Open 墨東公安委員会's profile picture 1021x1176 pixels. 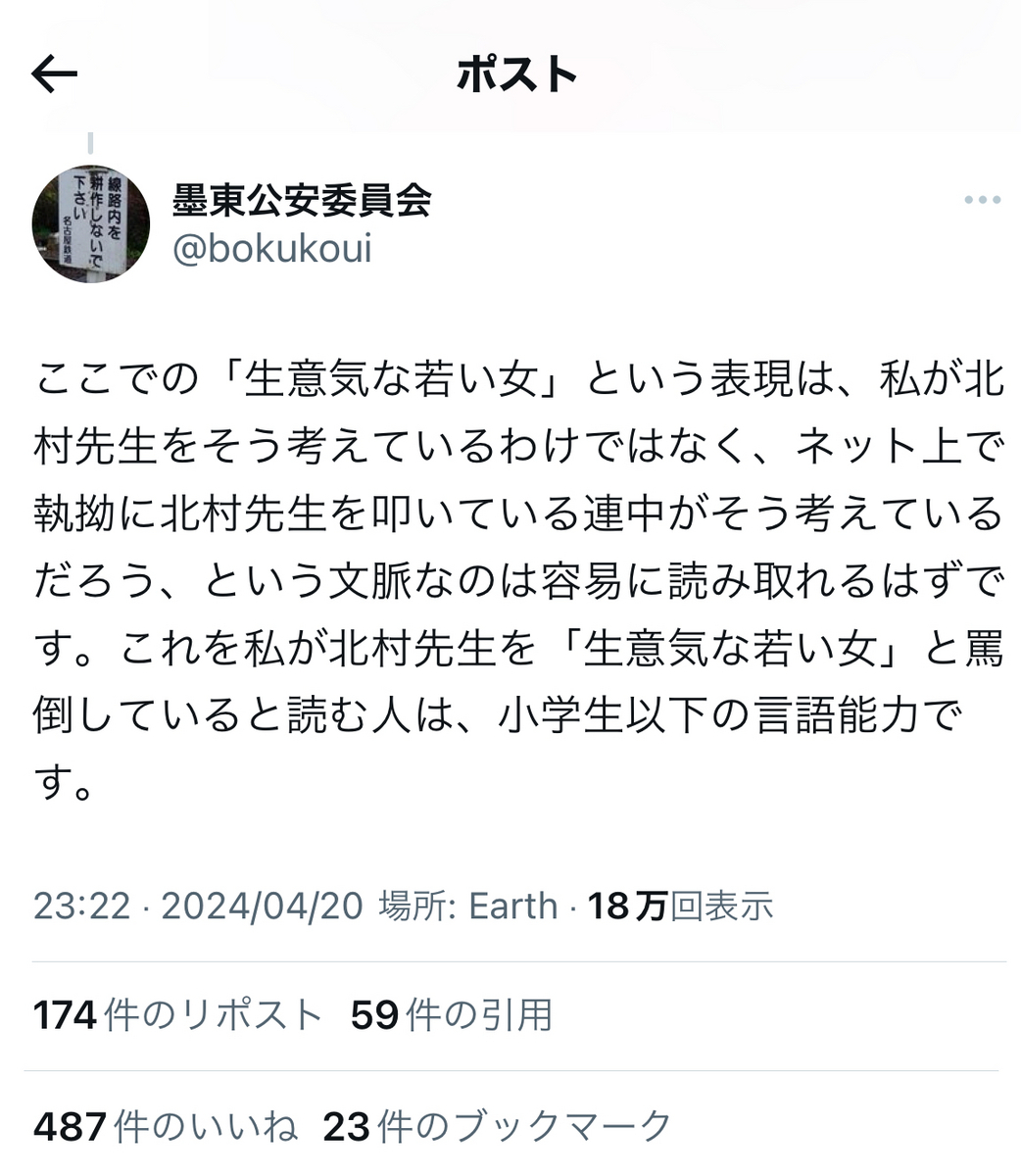(x=90, y=223)
